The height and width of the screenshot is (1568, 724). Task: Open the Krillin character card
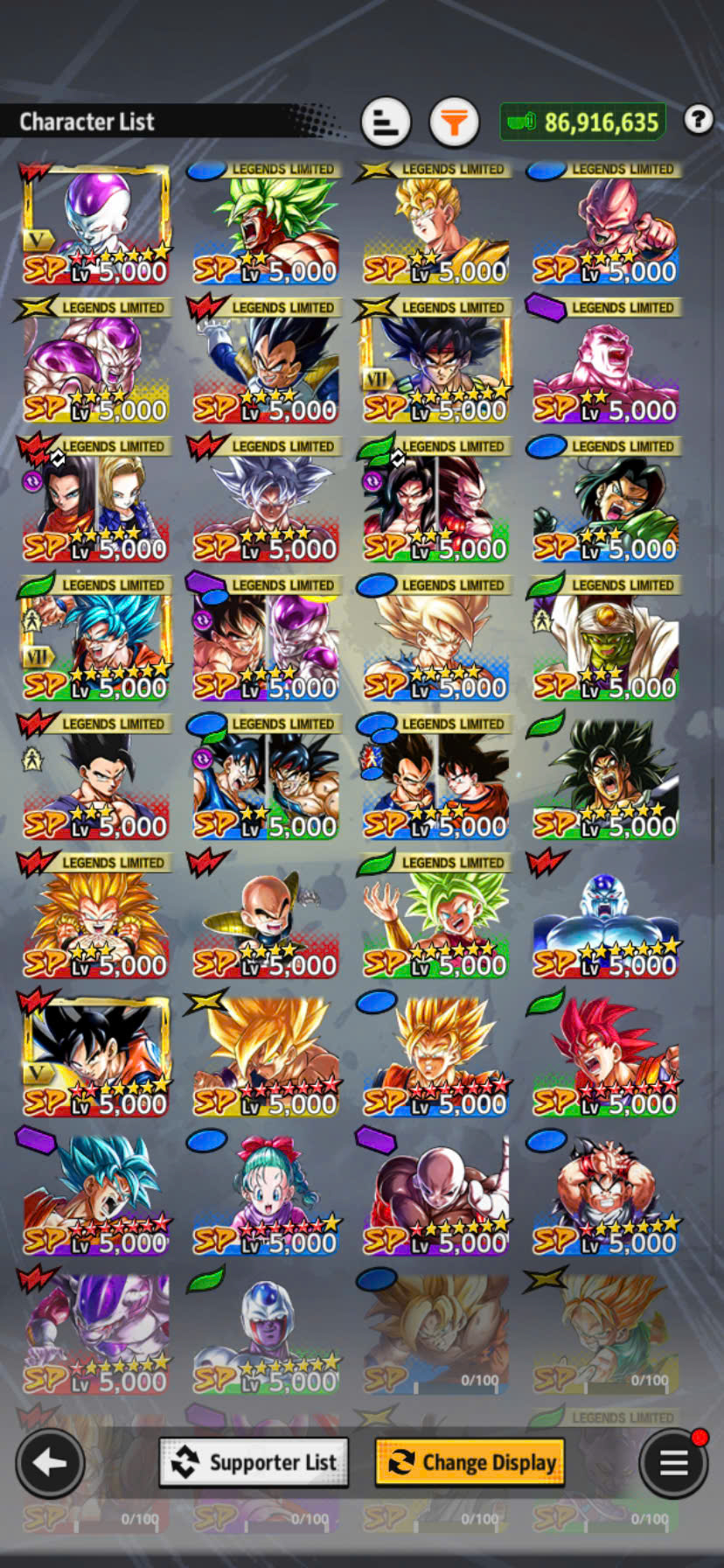coord(266,918)
